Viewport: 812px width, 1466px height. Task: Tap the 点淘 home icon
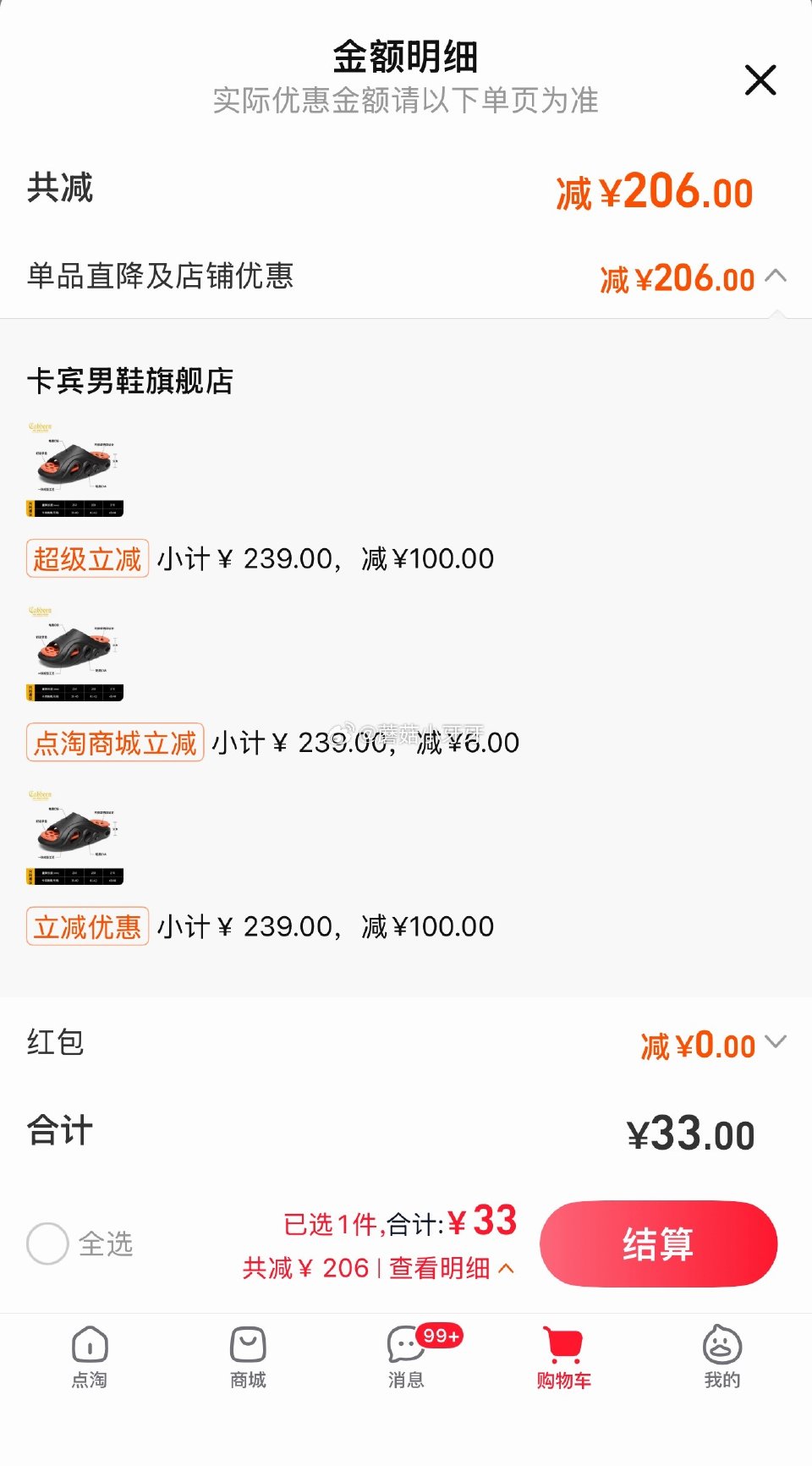(91, 1353)
